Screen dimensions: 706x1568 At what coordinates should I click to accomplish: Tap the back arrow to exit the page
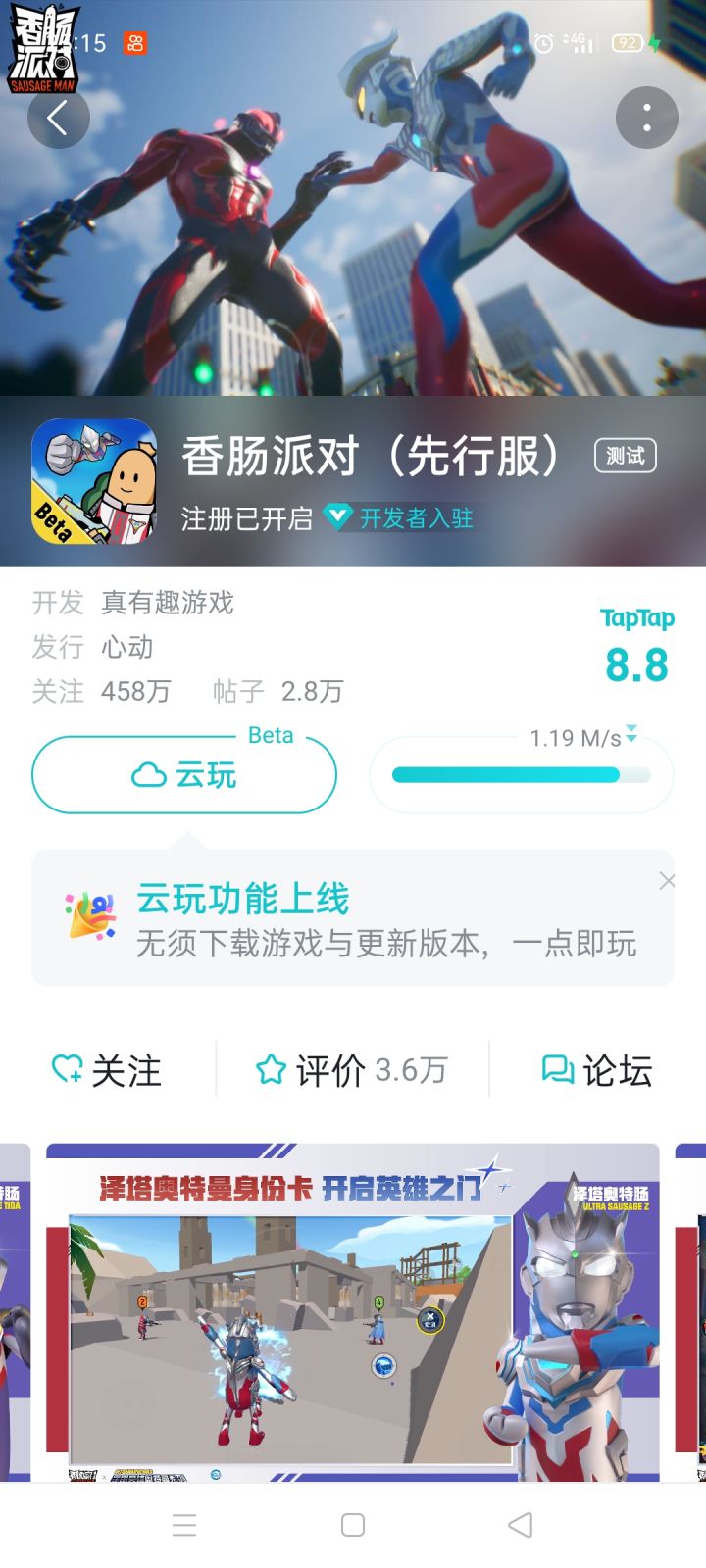point(59,118)
